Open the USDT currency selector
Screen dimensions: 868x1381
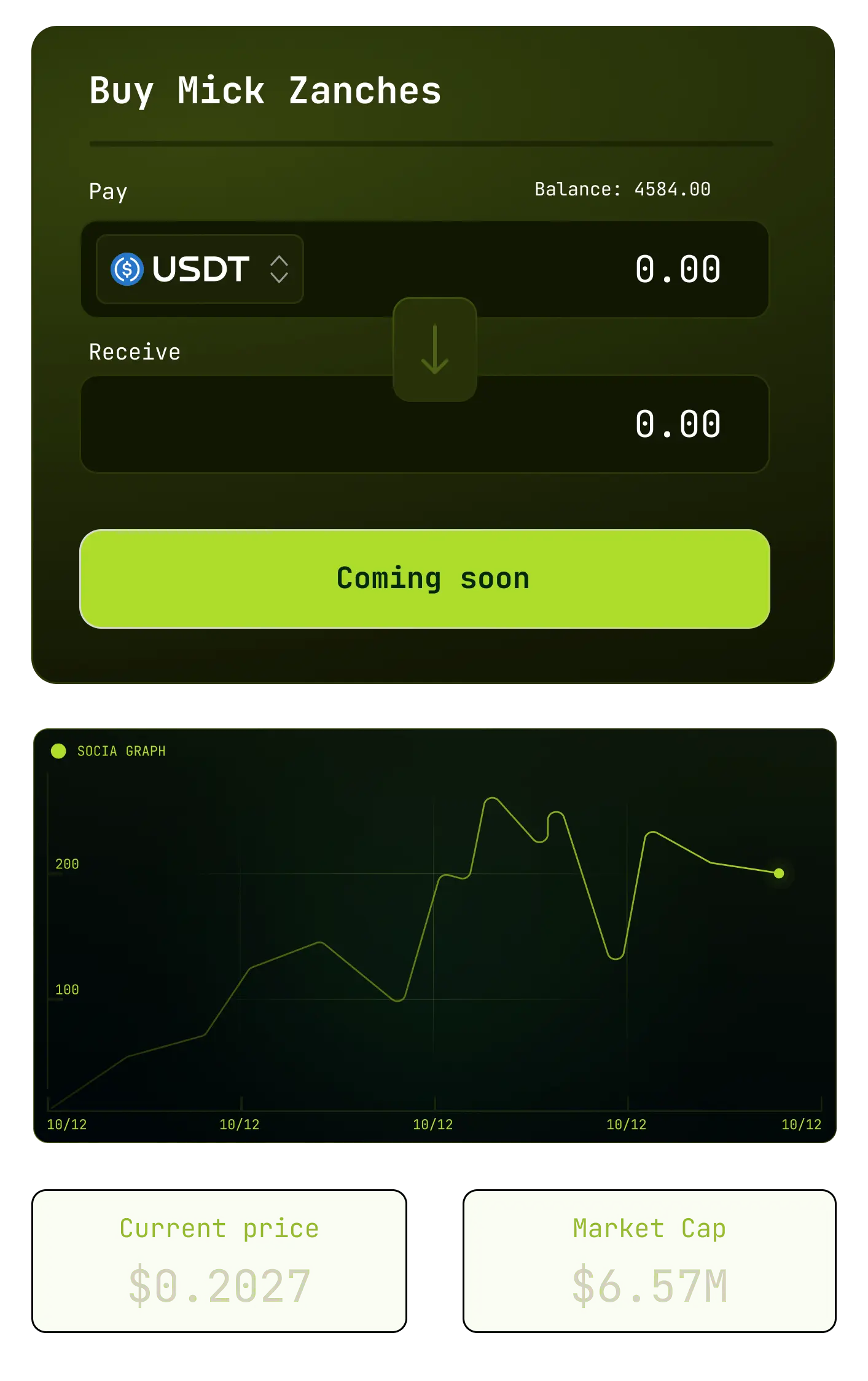pyautogui.click(x=200, y=269)
